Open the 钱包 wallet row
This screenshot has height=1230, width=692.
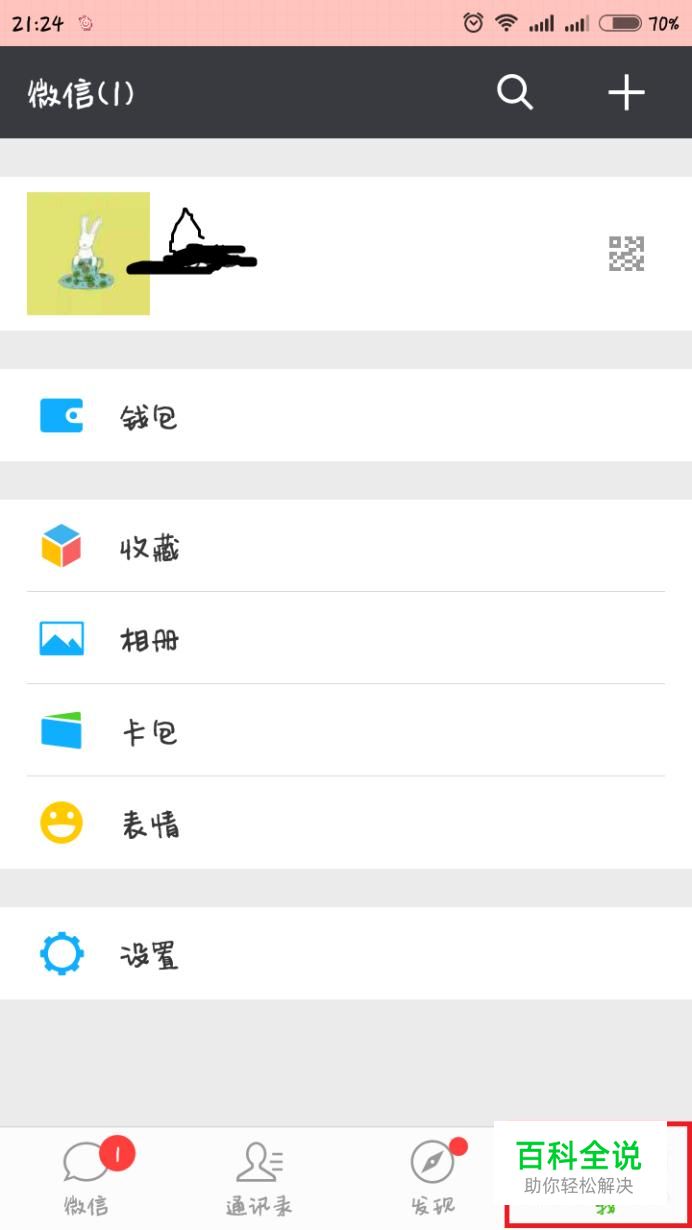click(x=345, y=416)
